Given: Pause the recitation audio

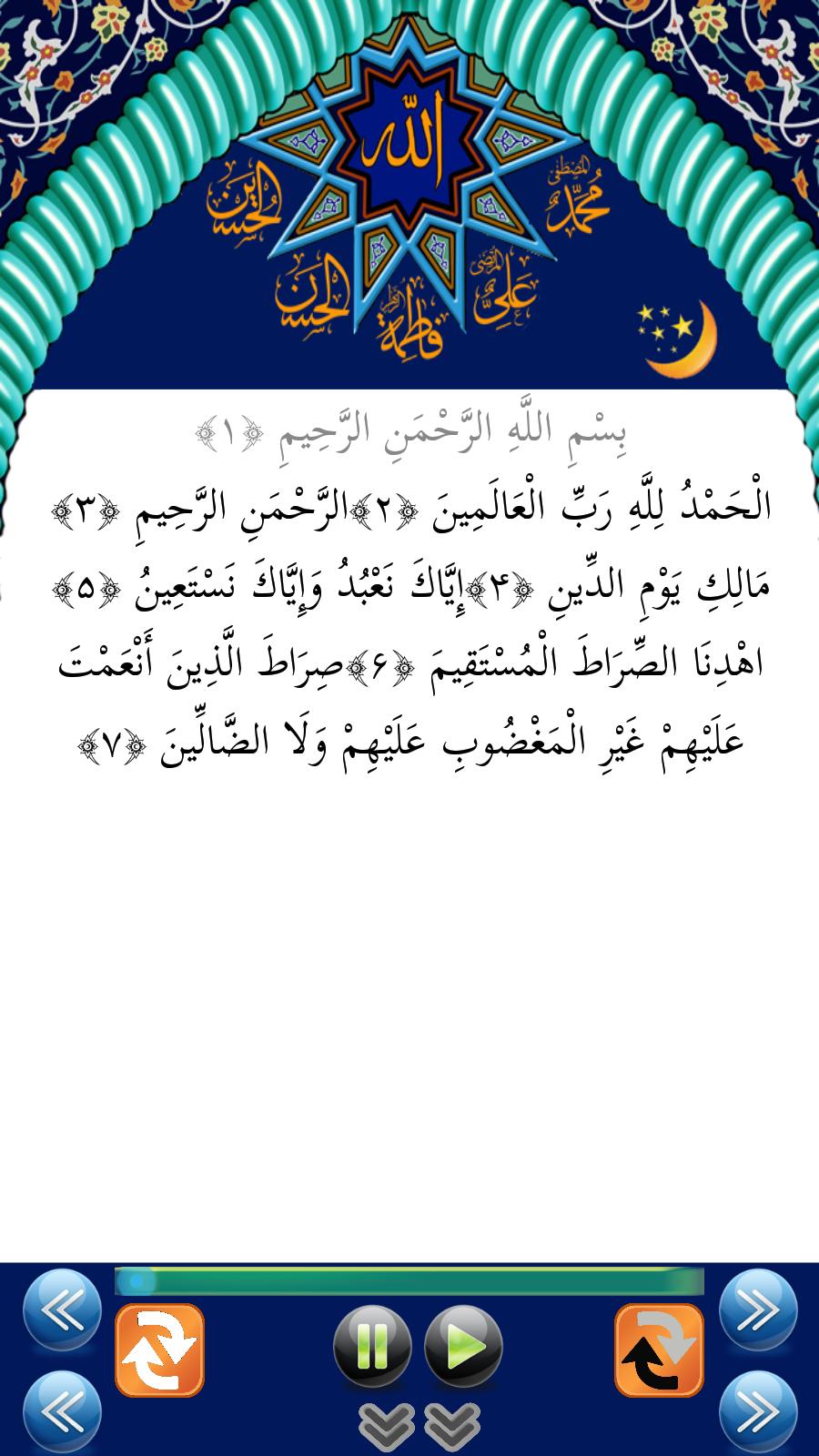Looking at the screenshot, I should tap(372, 1346).
